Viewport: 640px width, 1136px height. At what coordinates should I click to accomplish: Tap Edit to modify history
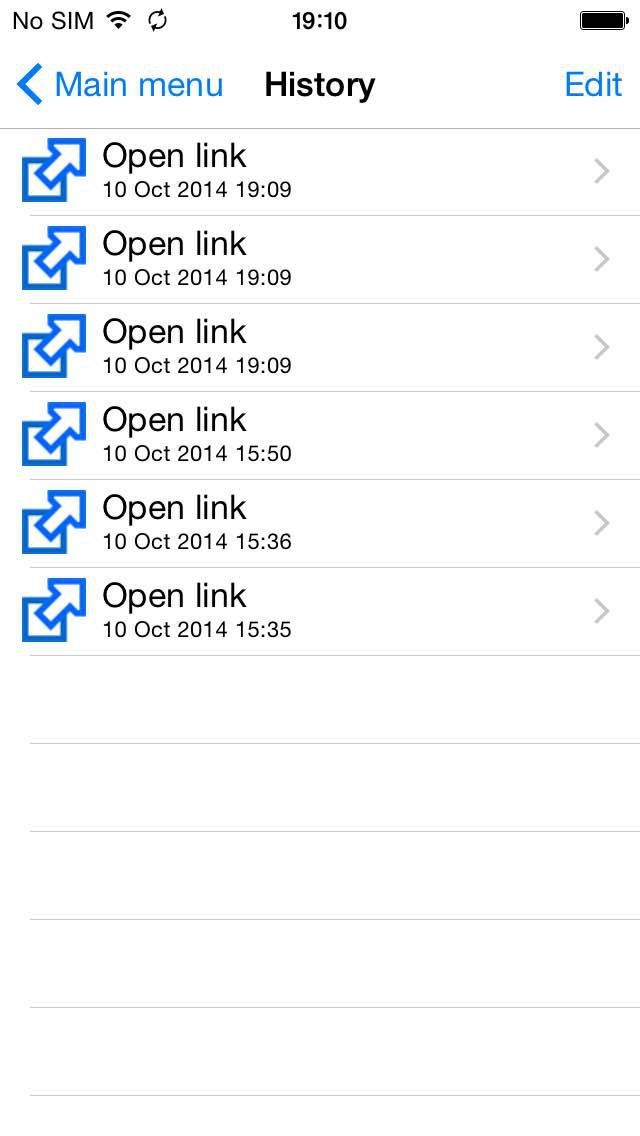(x=593, y=85)
